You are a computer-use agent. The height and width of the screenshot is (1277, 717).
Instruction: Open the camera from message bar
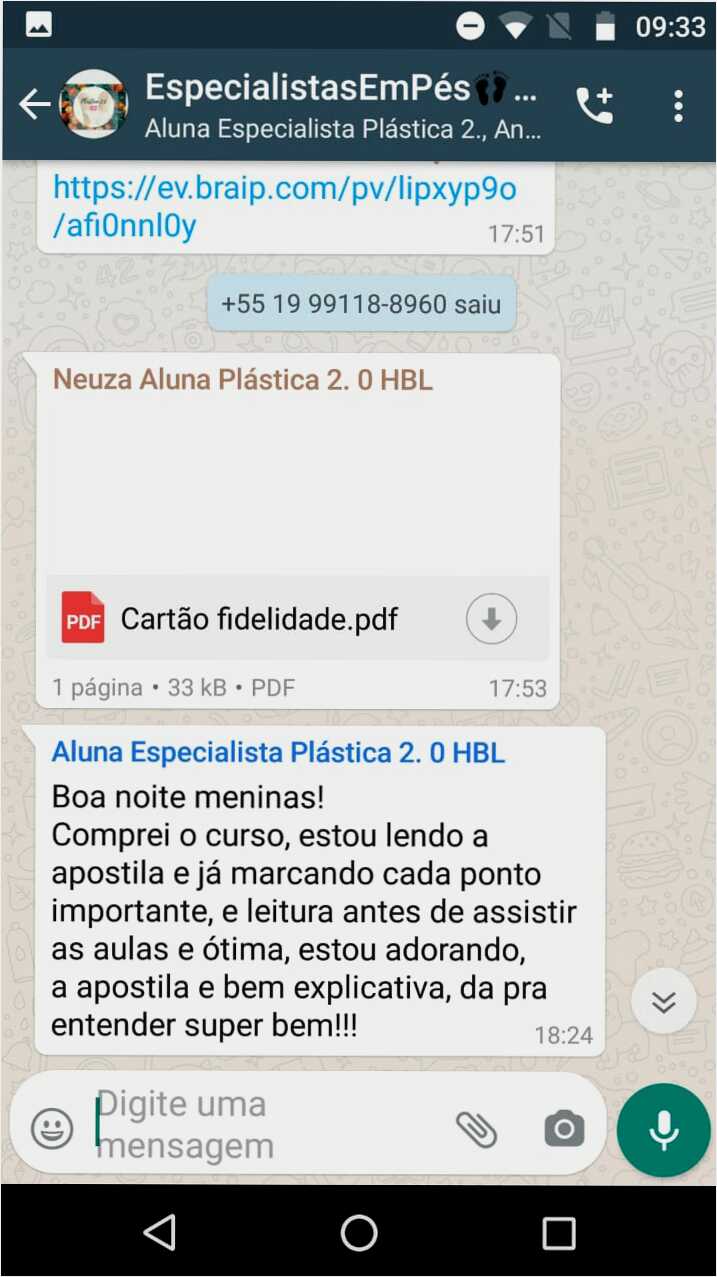564,1130
